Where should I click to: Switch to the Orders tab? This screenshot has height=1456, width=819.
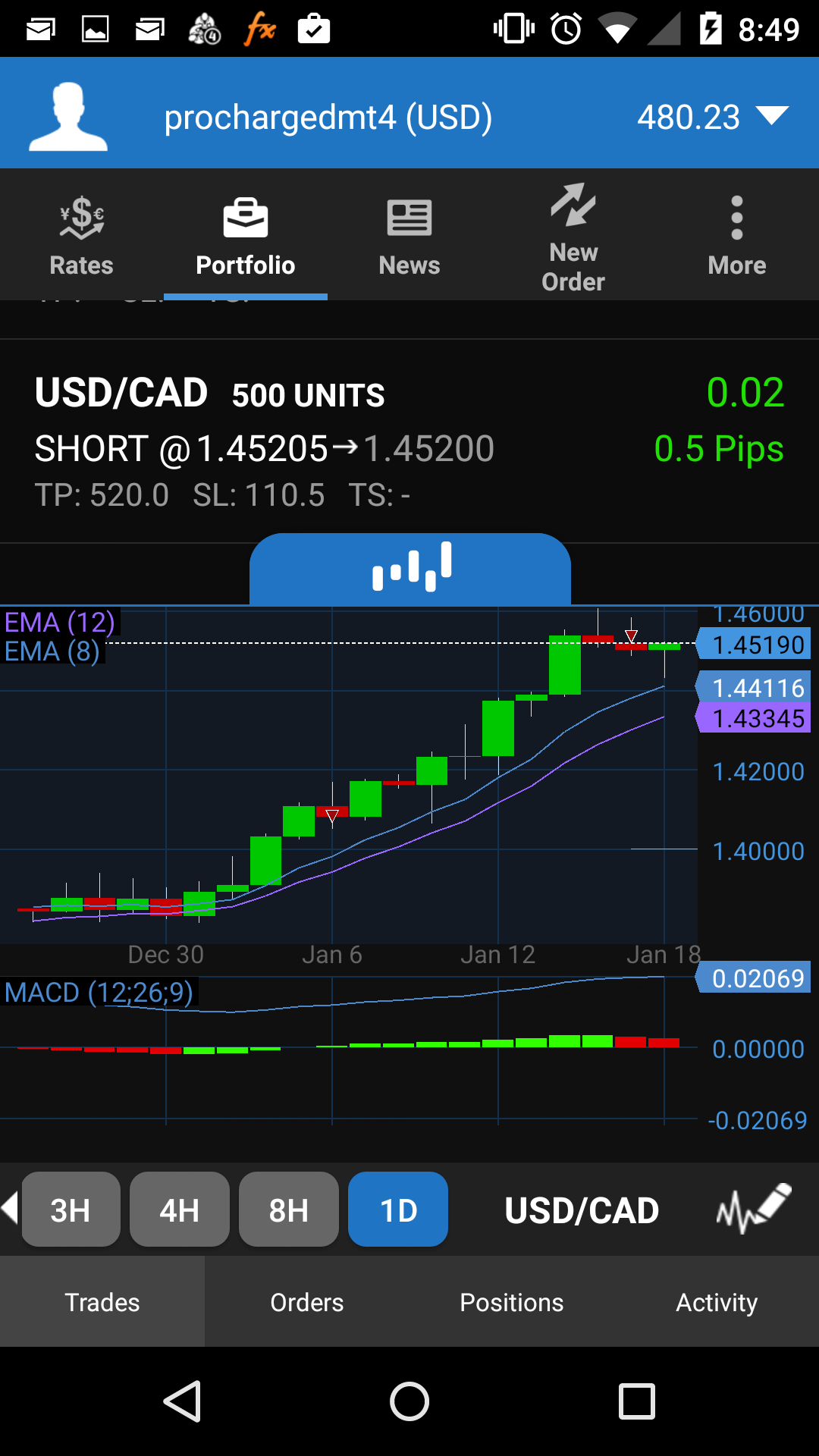pyautogui.click(x=307, y=1302)
